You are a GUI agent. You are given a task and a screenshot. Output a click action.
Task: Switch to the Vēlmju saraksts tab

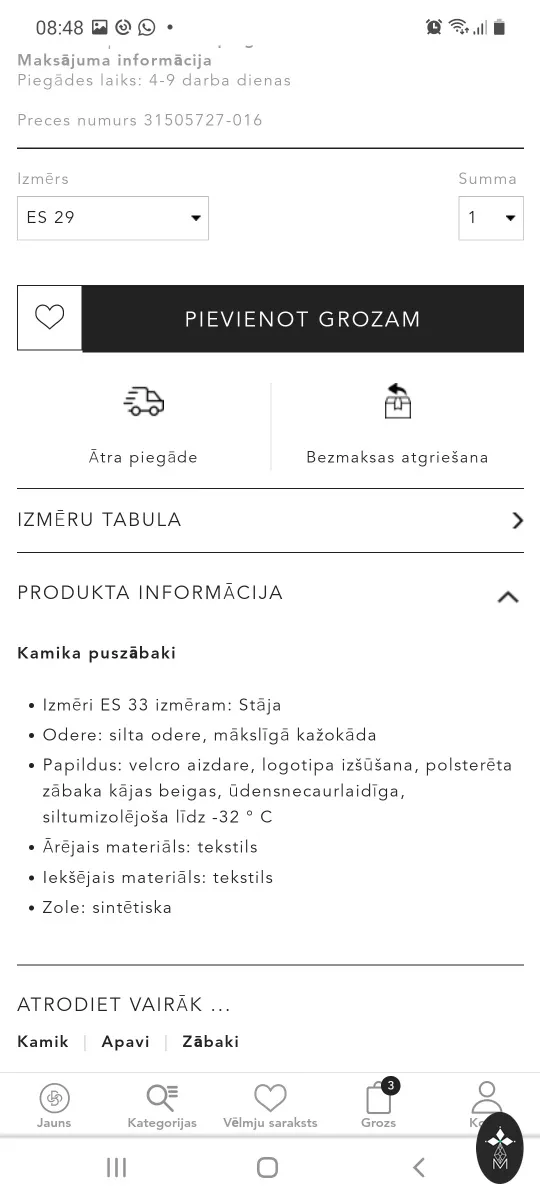tap(270, 1105)
